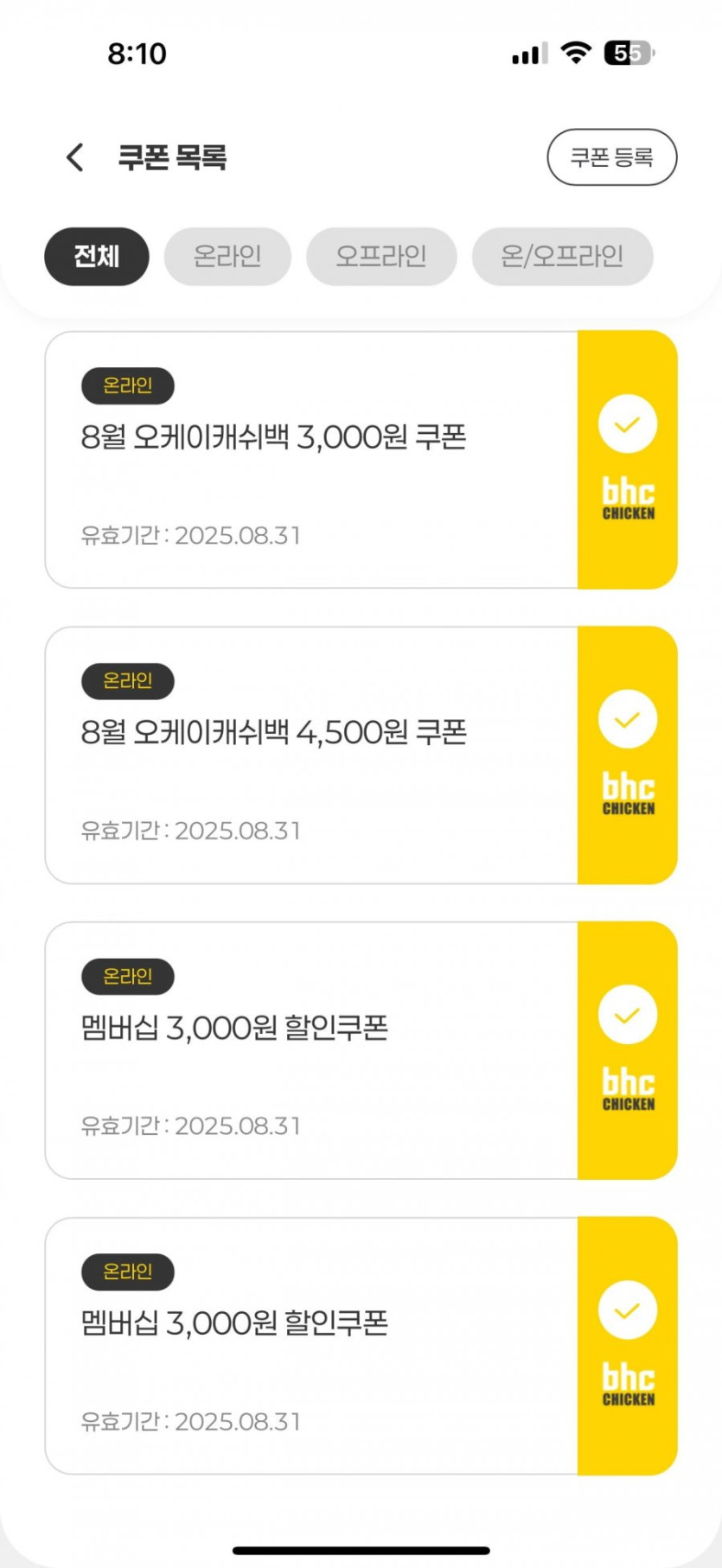Open the 8월 오케이캐쉬백 3,000원 쿠폰 card

coord(311,460)
